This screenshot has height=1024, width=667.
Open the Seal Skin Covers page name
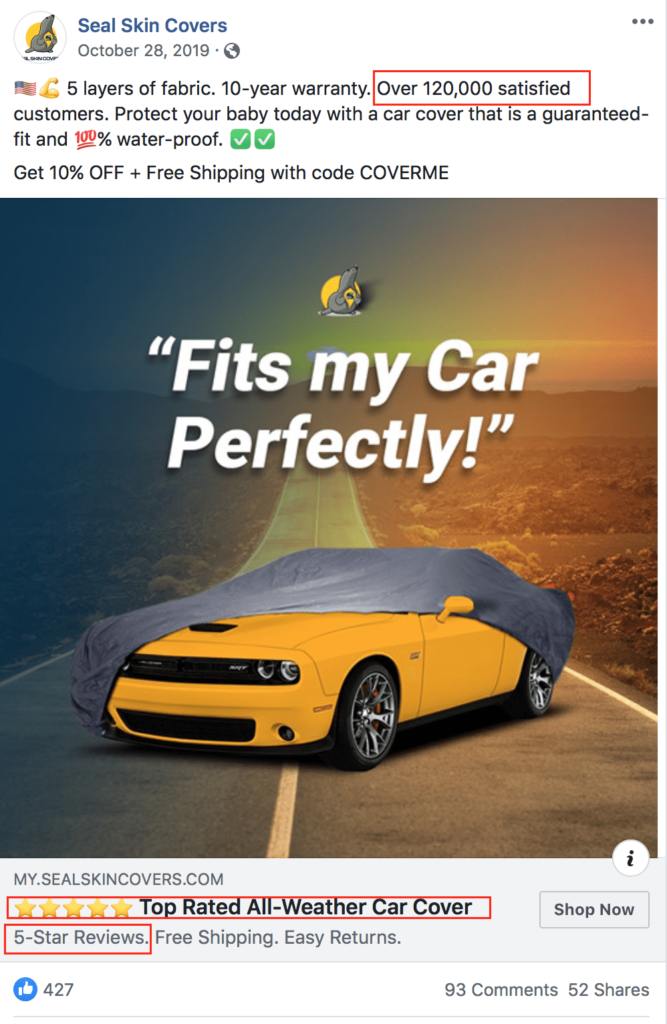[x=152, y=25]
